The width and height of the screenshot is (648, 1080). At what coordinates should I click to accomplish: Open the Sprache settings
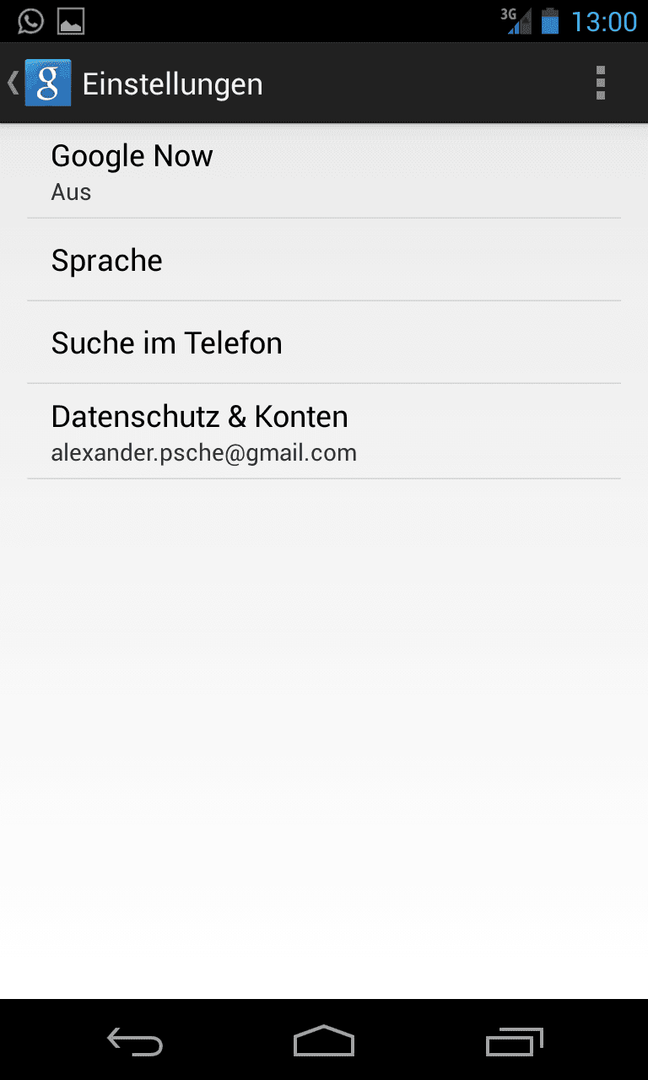[x=324, y=260]
